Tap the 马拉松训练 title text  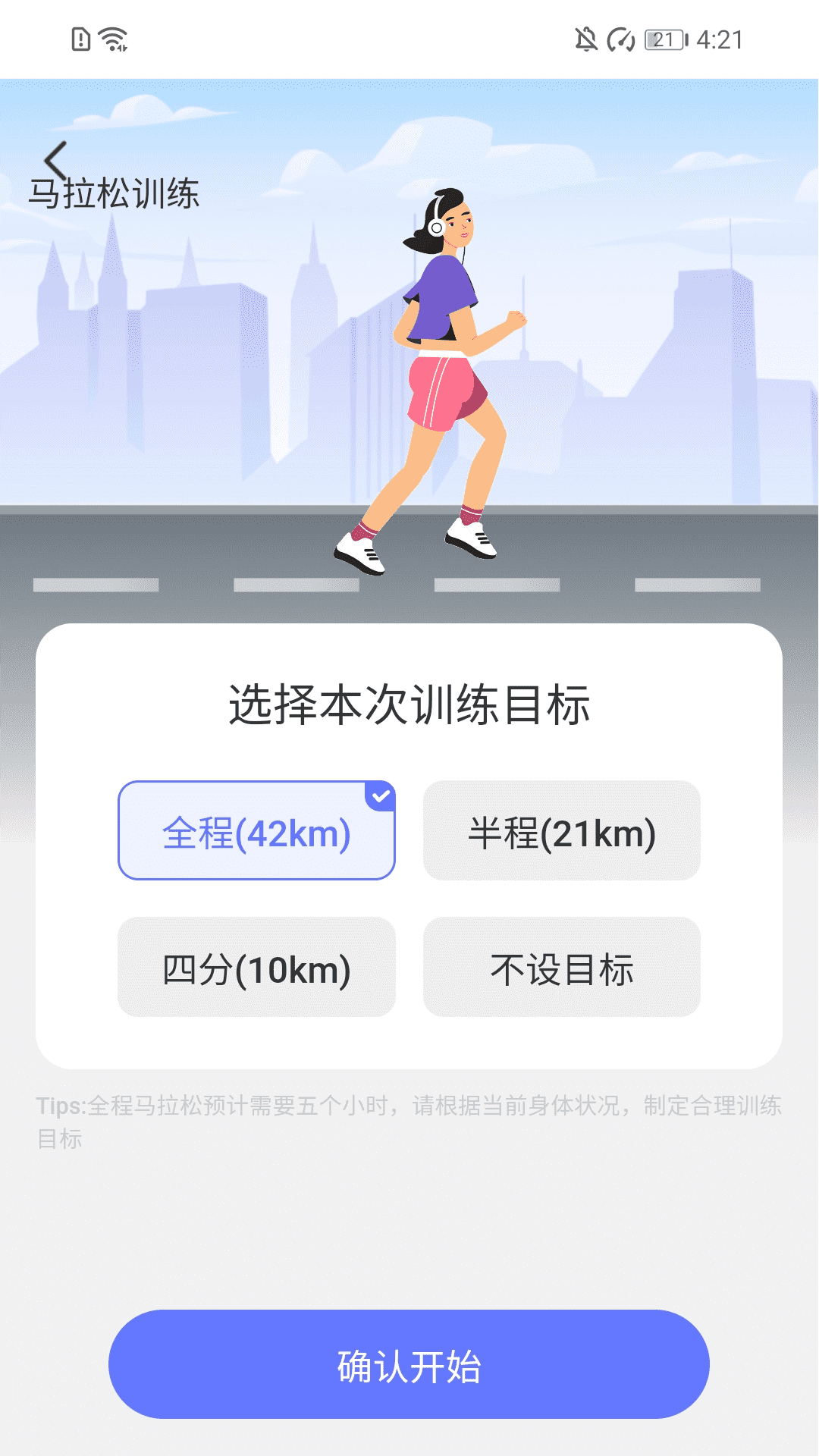pyautogui.click(x=115, y=194)
